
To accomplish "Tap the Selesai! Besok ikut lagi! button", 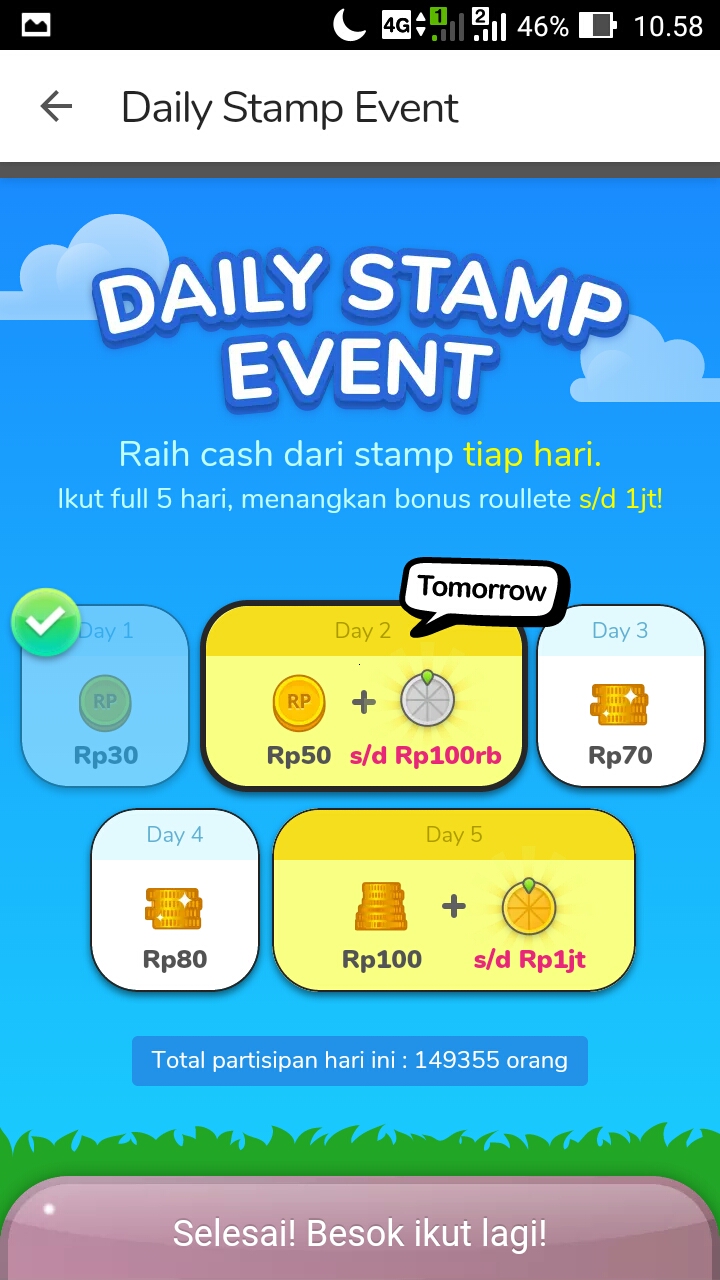I will 360,1232.
